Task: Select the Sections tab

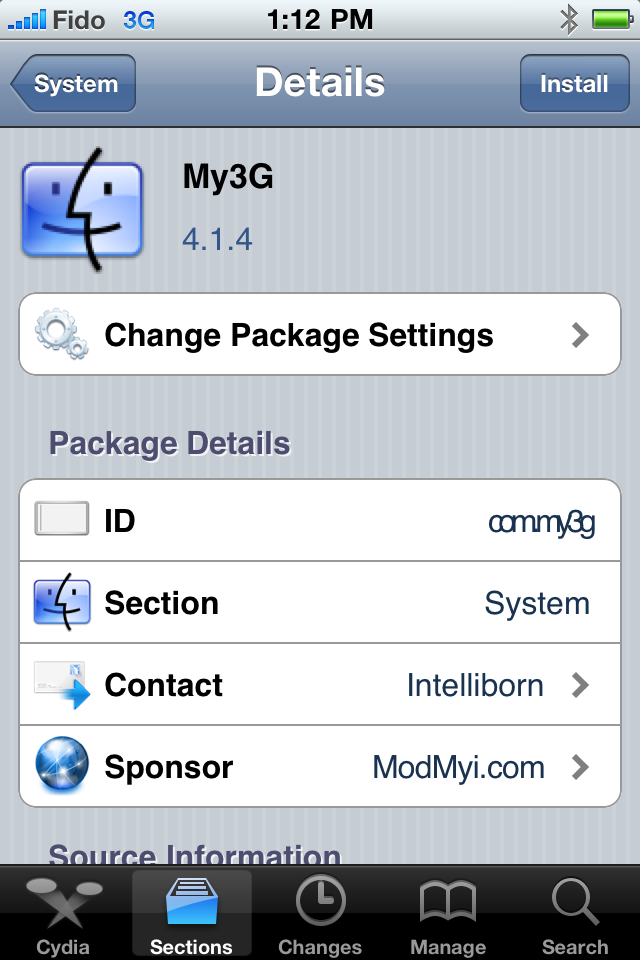Action: 191,915
